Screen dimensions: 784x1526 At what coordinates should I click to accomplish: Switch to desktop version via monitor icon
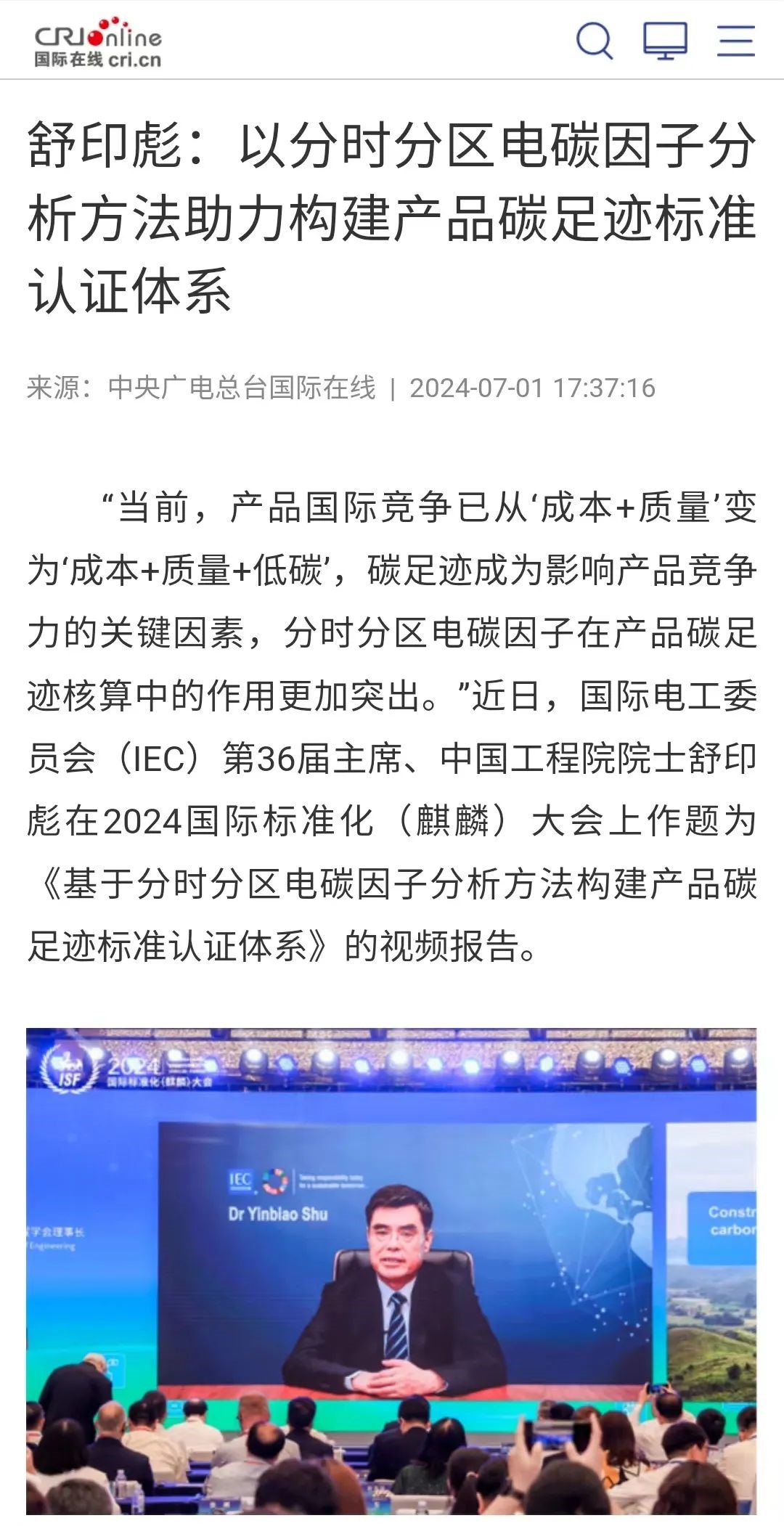665,41
